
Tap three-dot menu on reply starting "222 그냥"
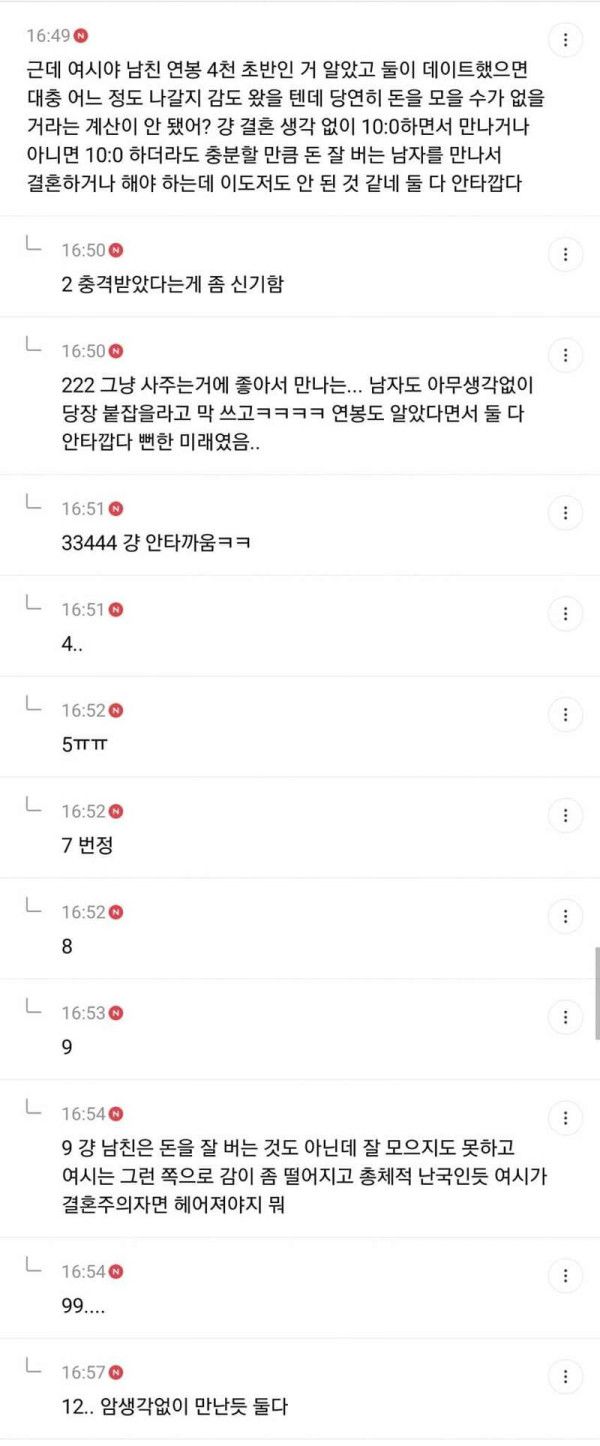pos(566,355)
